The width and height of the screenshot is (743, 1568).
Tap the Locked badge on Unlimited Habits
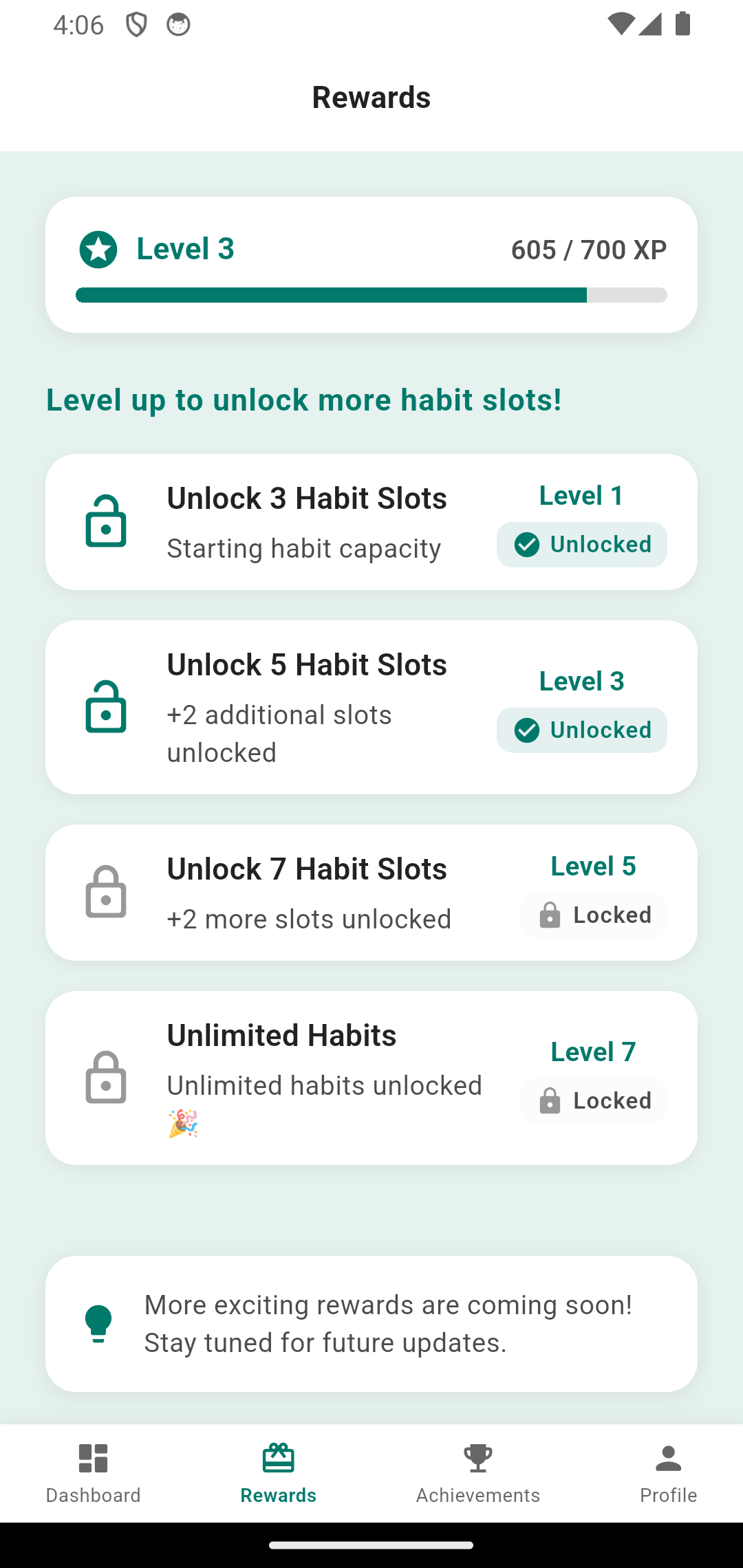coord(593,1100)
